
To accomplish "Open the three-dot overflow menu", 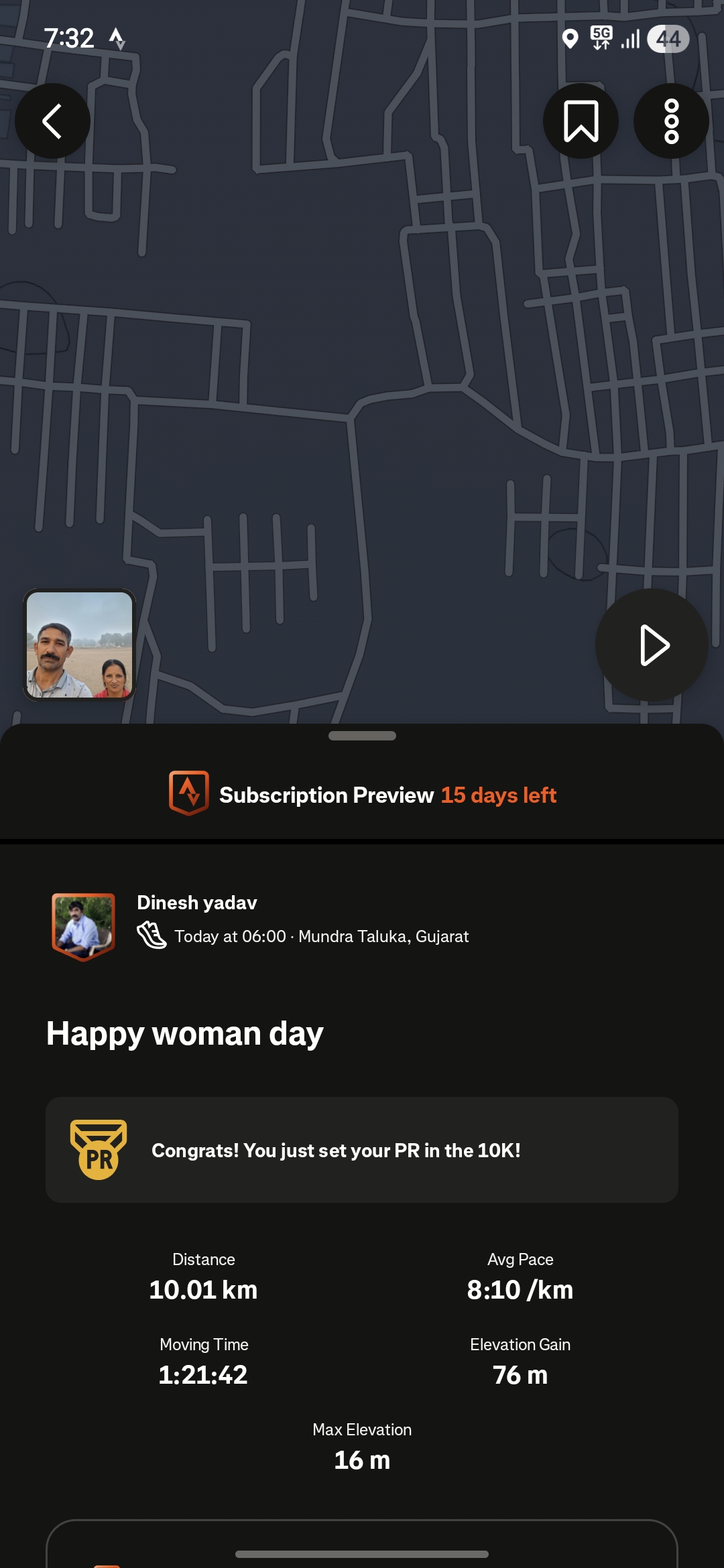I will coord(671,121).
